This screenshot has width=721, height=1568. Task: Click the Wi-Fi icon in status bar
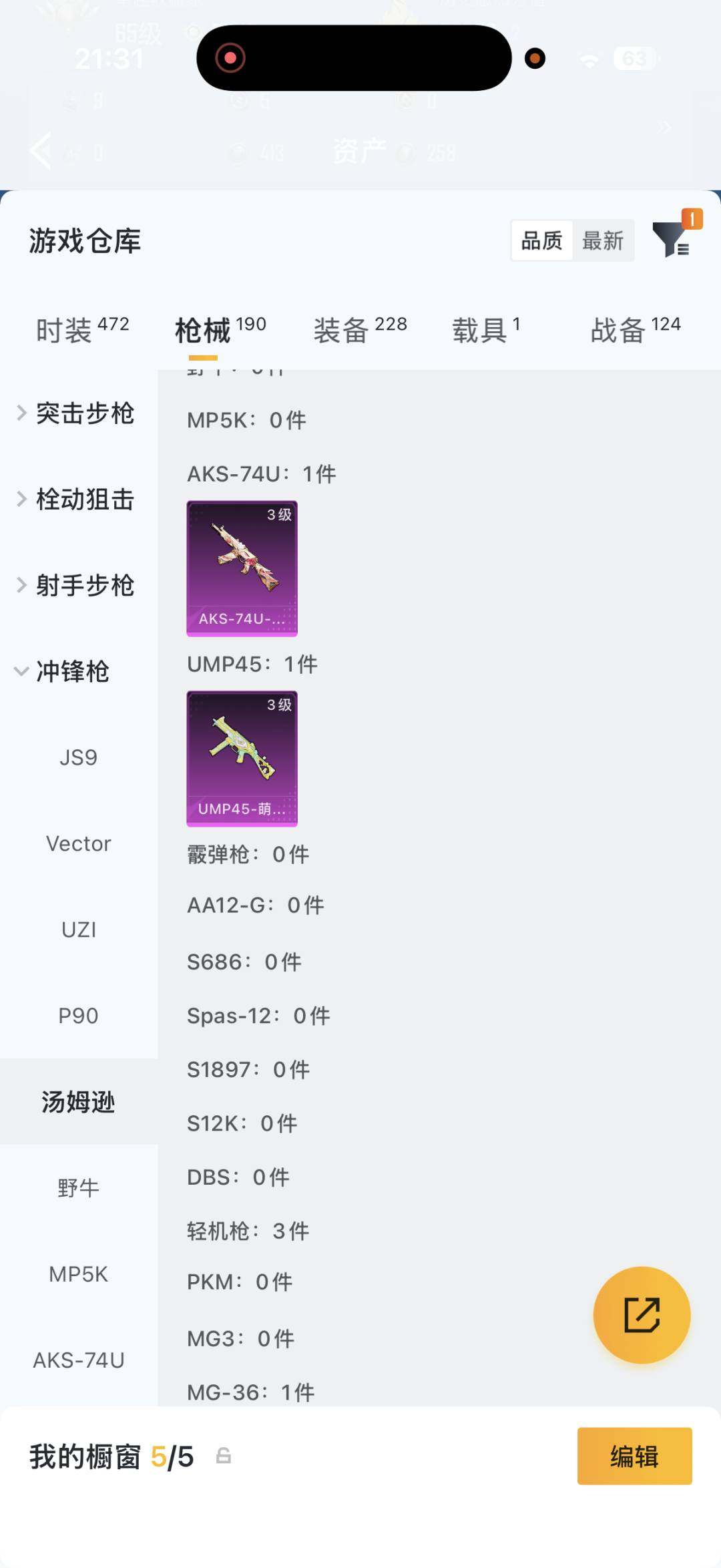point(588,59)
